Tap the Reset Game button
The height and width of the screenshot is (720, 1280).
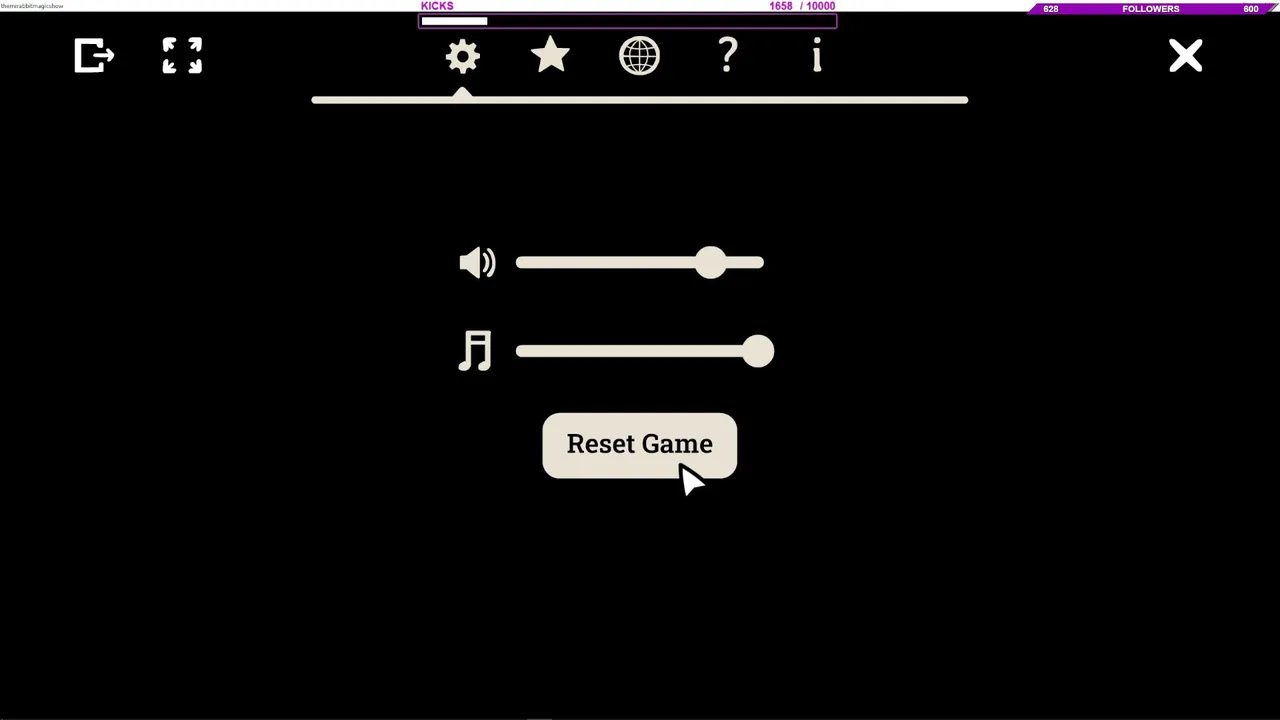[639, 445]
